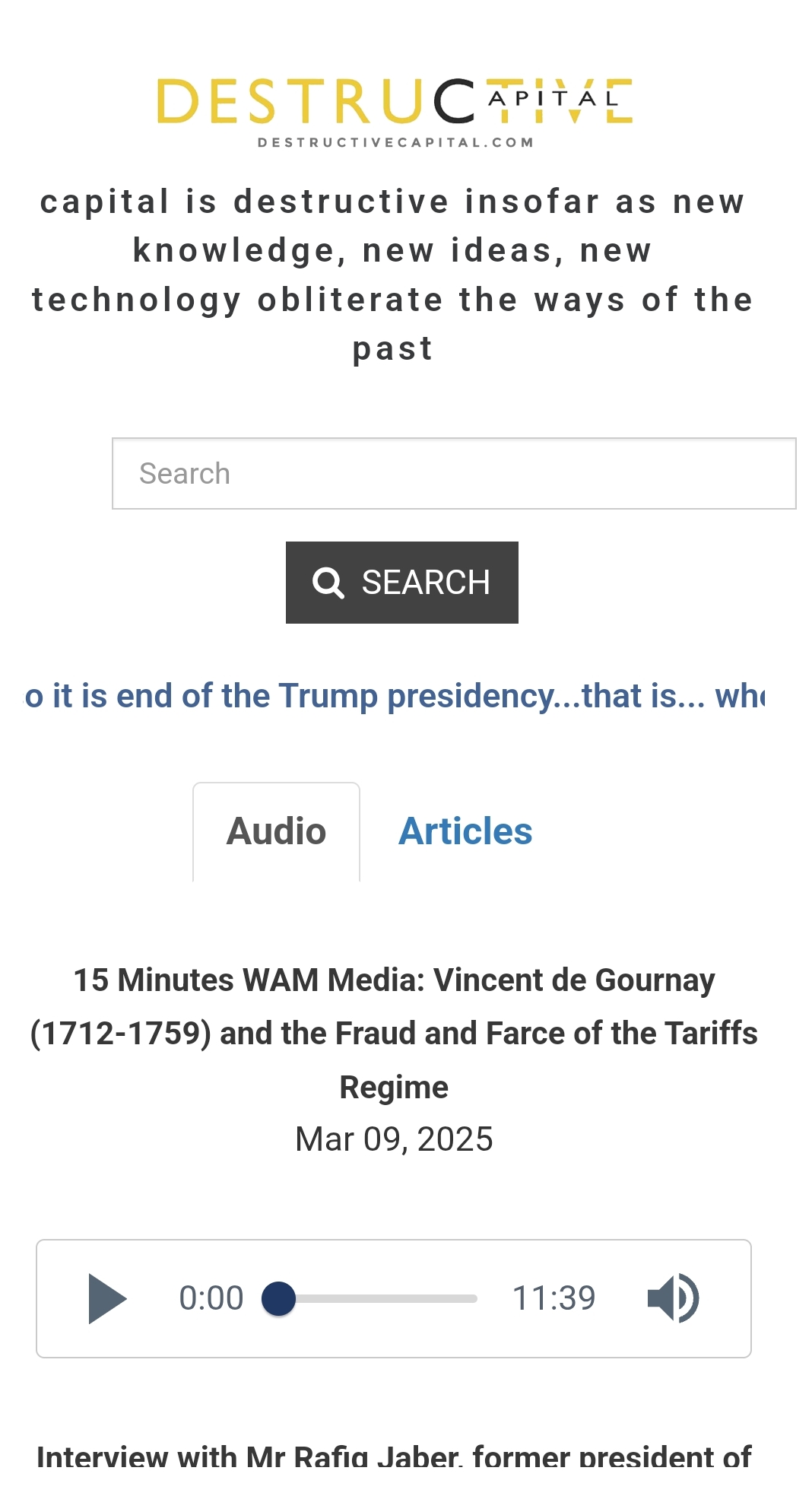
Task: Tap the dark SEARCH button
Action: pos(401,583)
